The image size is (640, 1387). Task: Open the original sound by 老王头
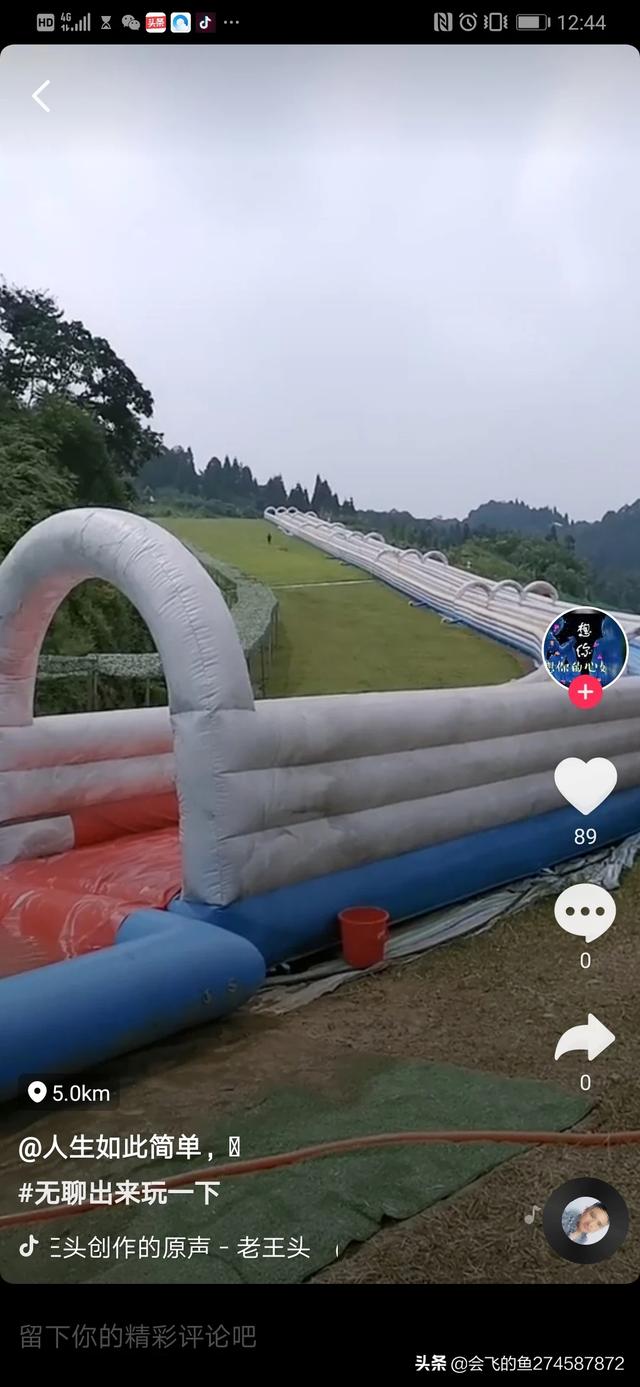[x=180, y=1247]
